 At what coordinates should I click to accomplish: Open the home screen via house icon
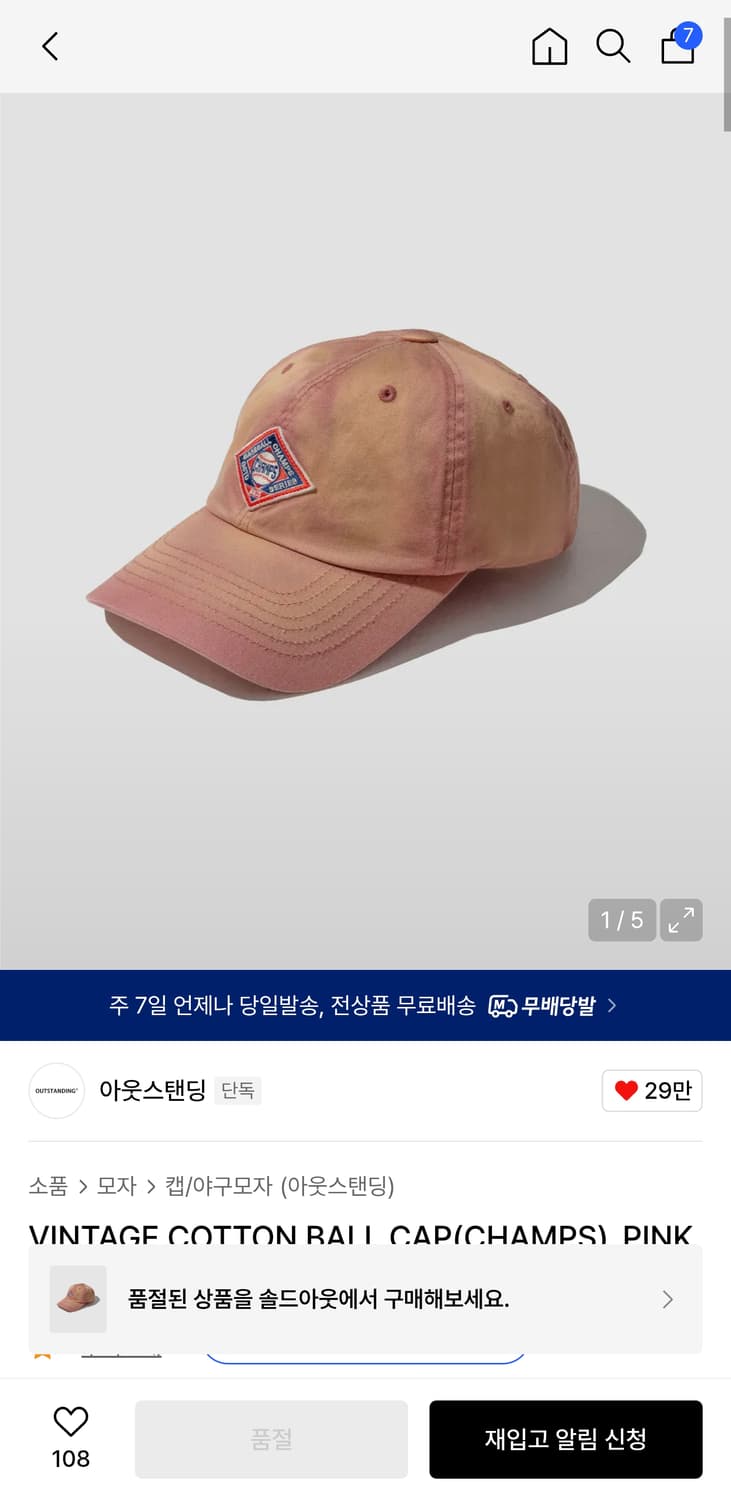pyautogui.click(x=549, y=46)
